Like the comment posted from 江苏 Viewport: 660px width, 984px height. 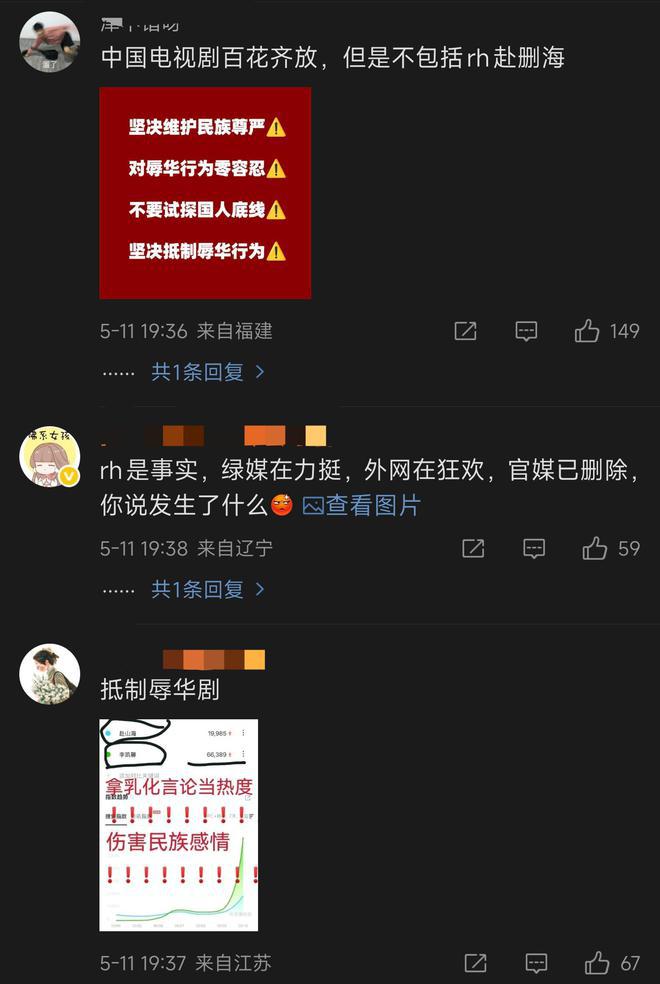597,963
